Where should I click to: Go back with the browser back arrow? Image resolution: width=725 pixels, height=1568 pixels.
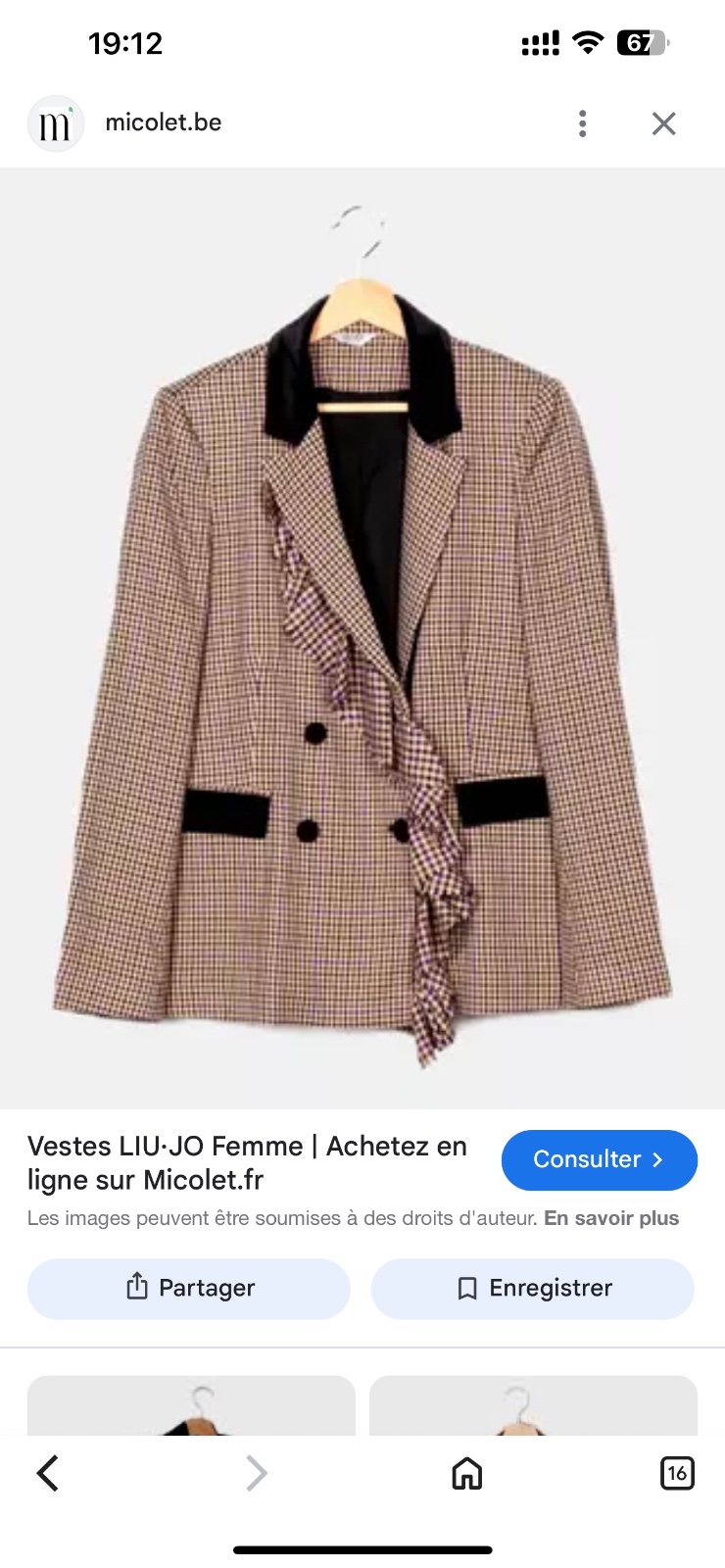pyautogui.click(x=47, y=1473)
